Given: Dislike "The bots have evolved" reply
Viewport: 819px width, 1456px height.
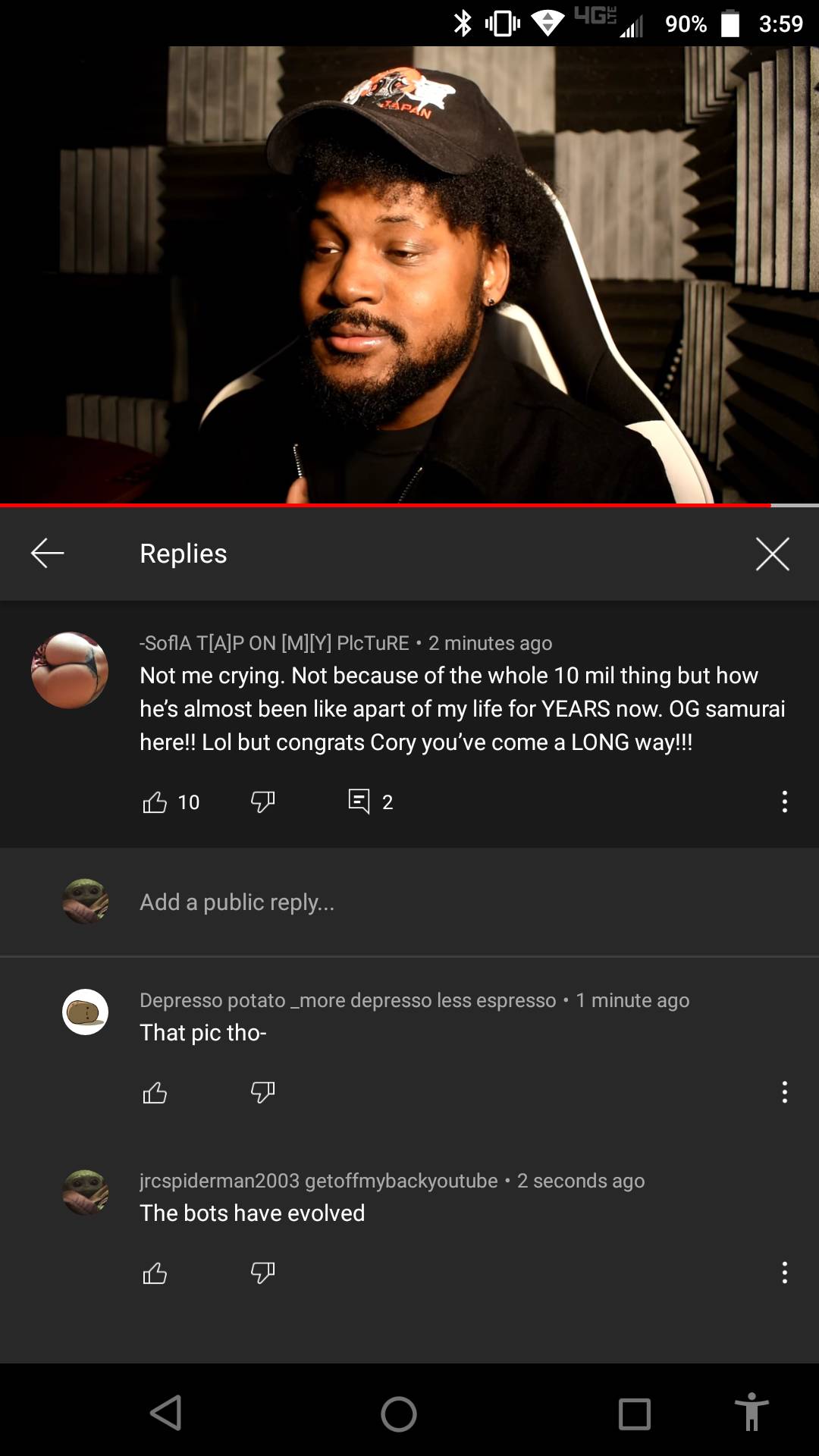Looking at the screenshot, I should point(262,1272).
